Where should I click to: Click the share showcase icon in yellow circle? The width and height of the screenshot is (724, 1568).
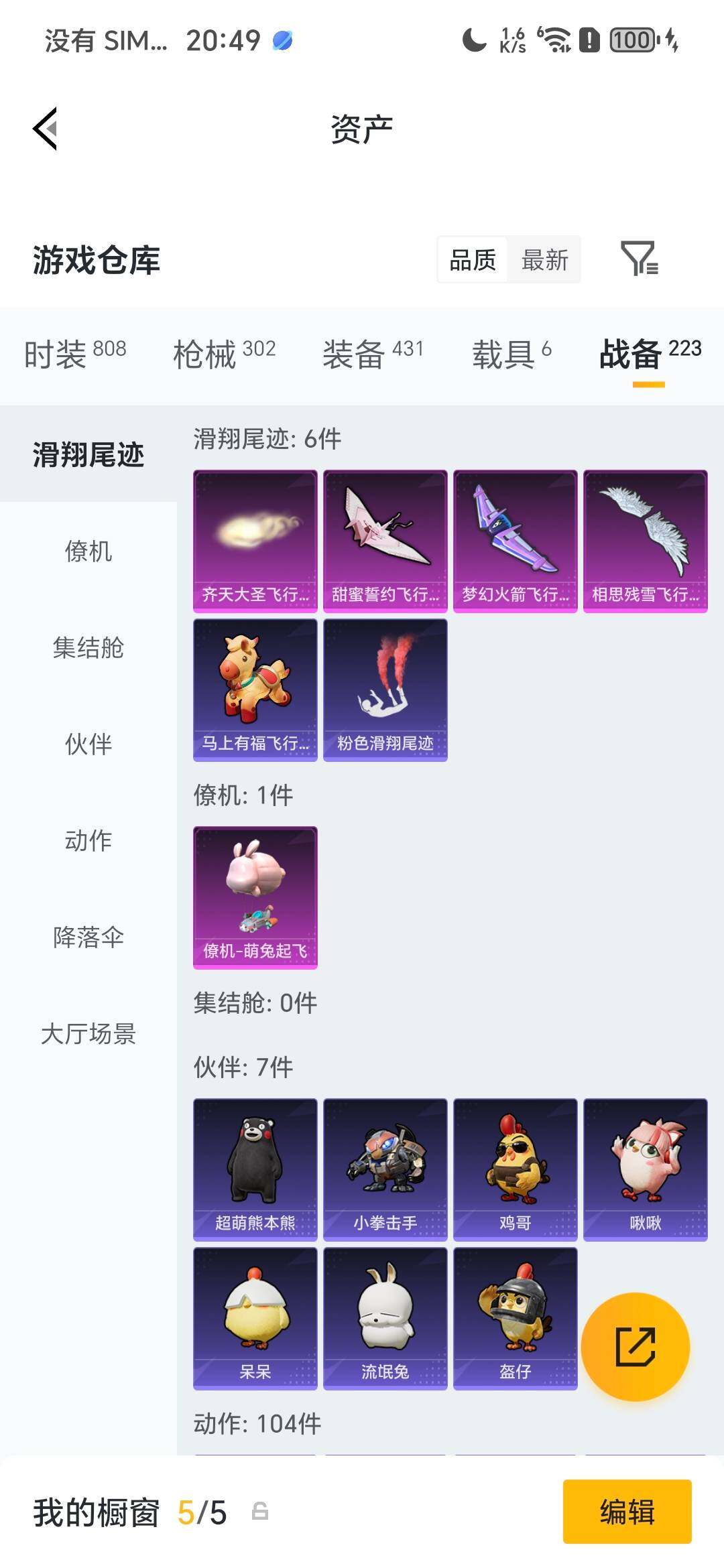point(636,1347)
